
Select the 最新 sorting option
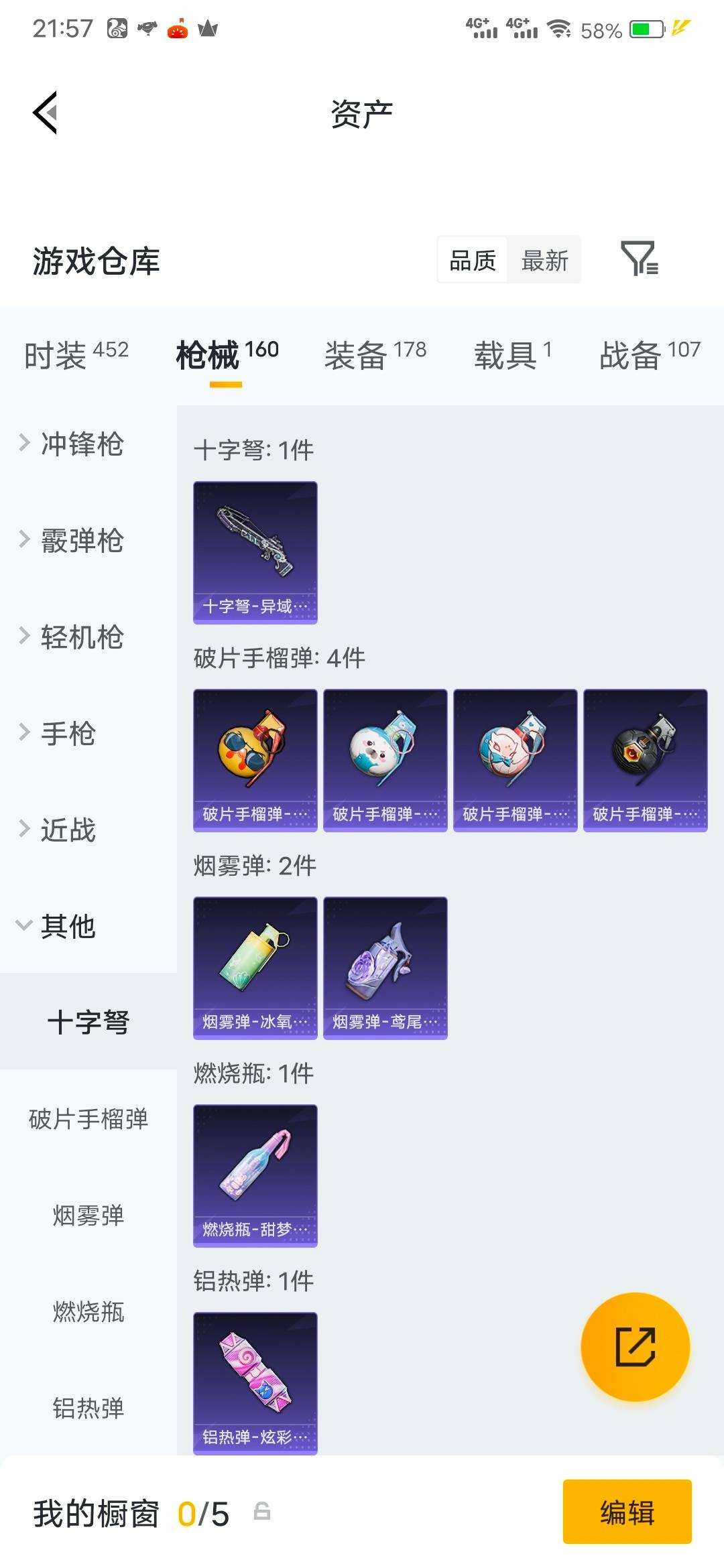[x=544, y=260]
